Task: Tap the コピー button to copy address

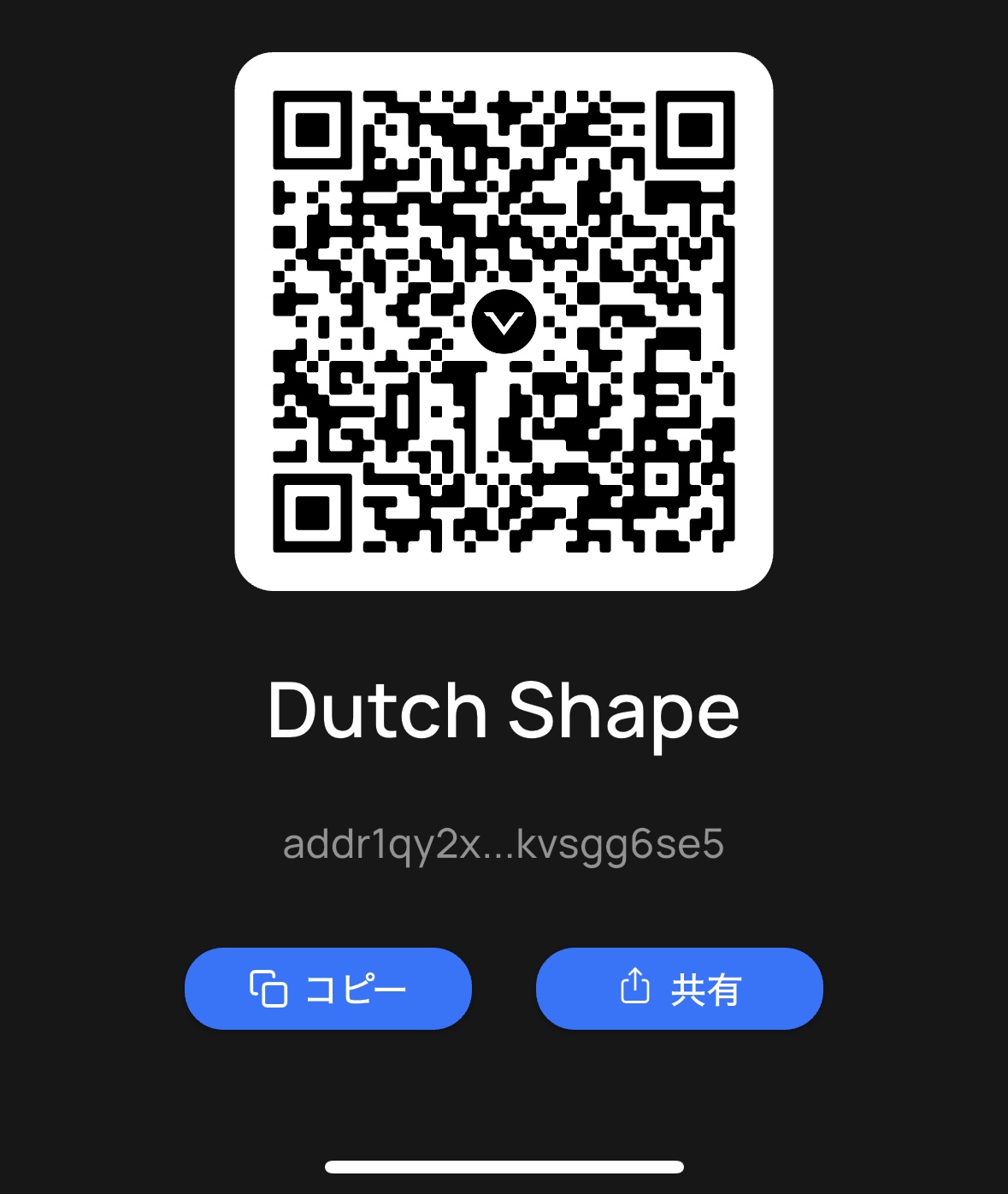Action: click(x=328, y=989)
